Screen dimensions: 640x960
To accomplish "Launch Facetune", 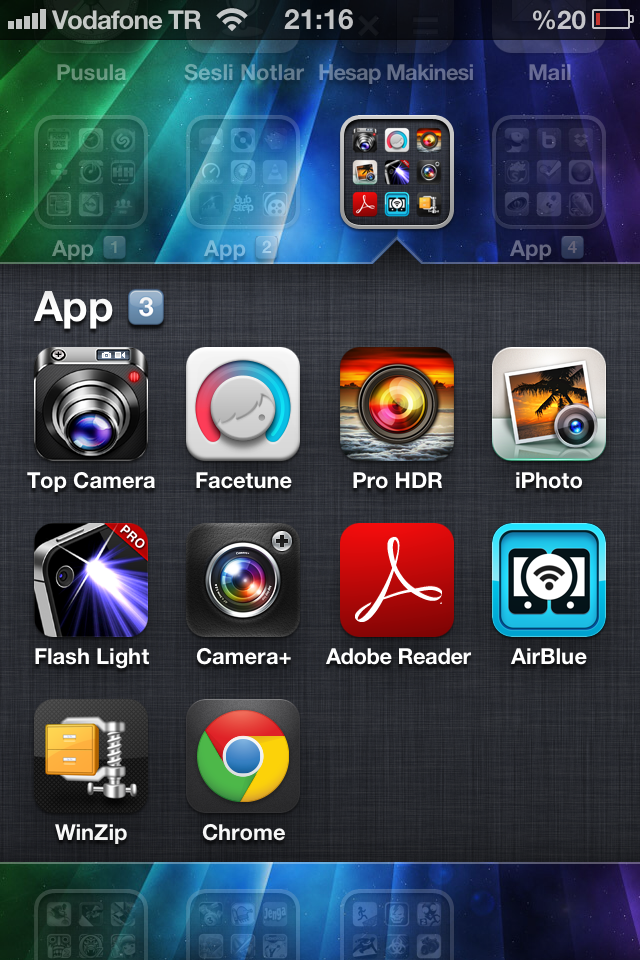I will pos(243,404).
